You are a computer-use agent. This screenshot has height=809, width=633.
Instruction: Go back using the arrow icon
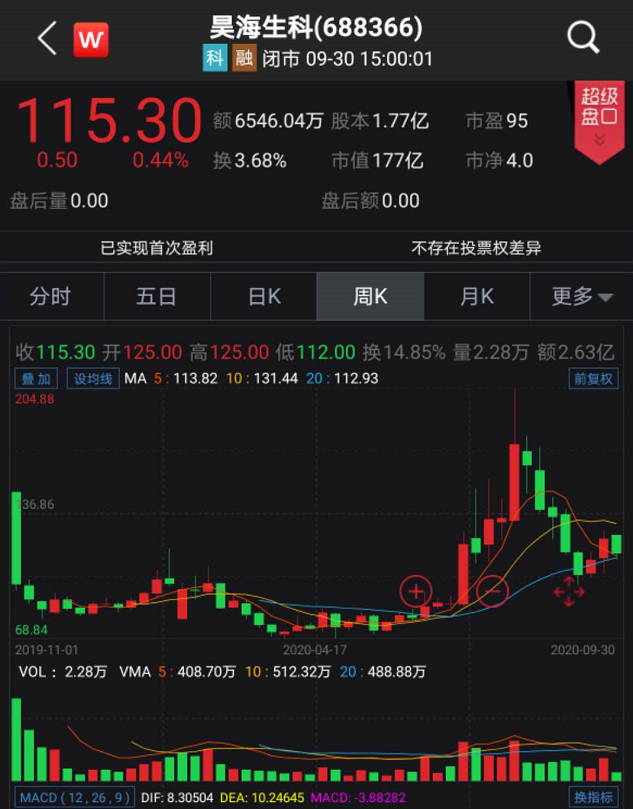46,39
